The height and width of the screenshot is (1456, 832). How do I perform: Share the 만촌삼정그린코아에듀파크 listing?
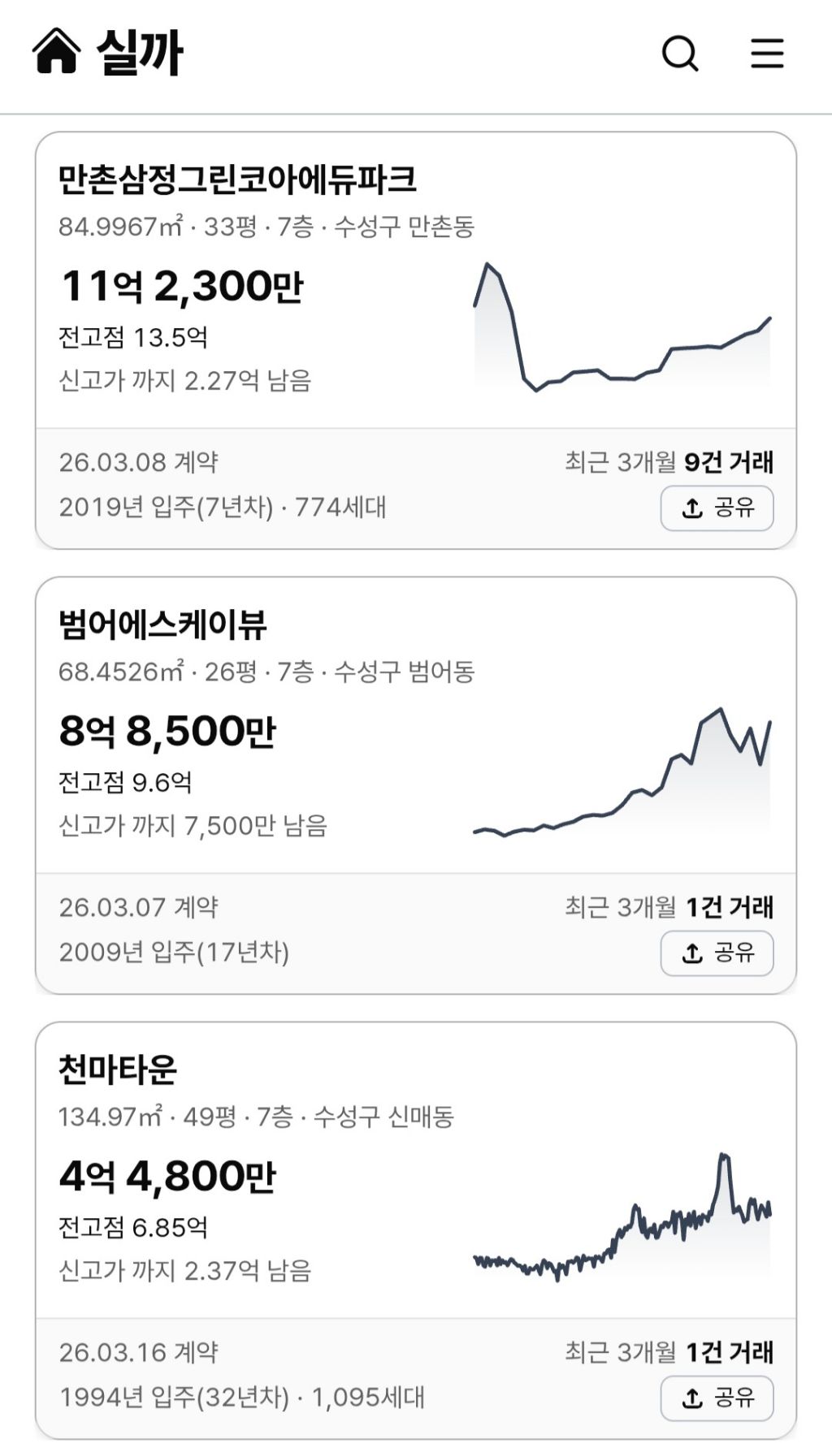(717, 508)
